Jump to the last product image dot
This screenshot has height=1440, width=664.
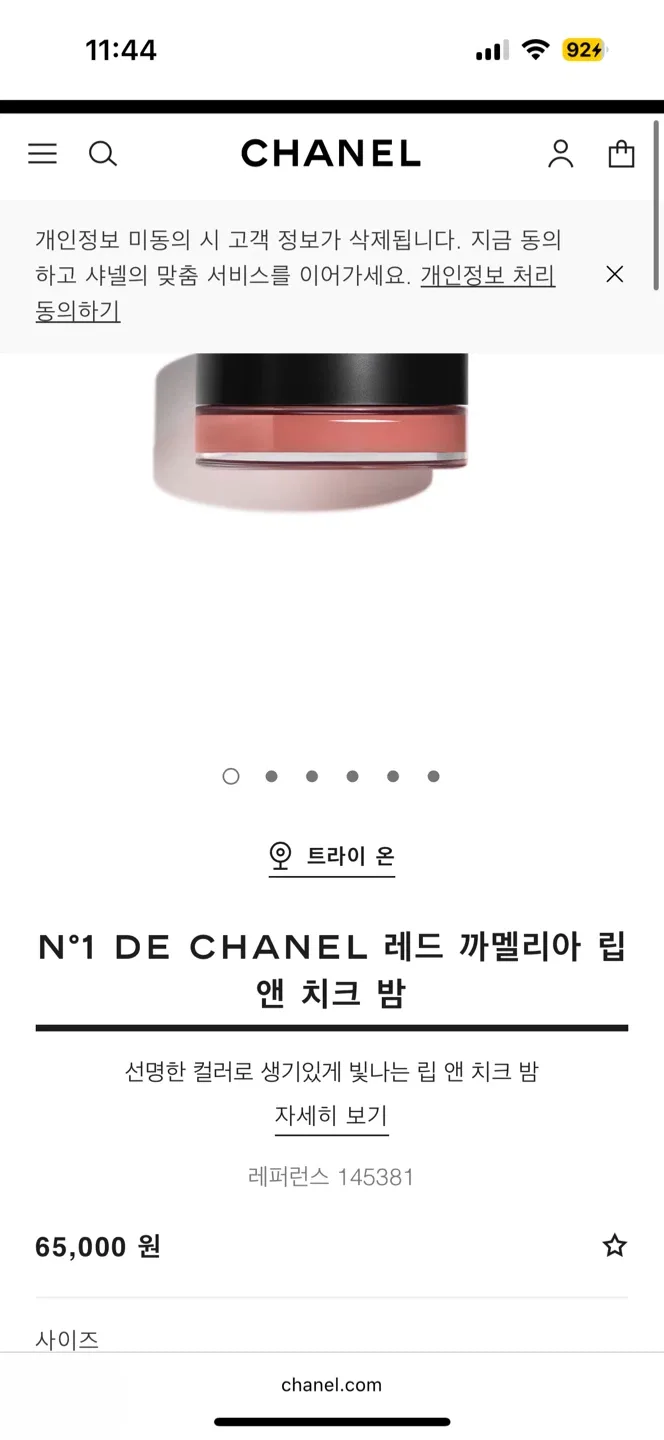(433, 776)
